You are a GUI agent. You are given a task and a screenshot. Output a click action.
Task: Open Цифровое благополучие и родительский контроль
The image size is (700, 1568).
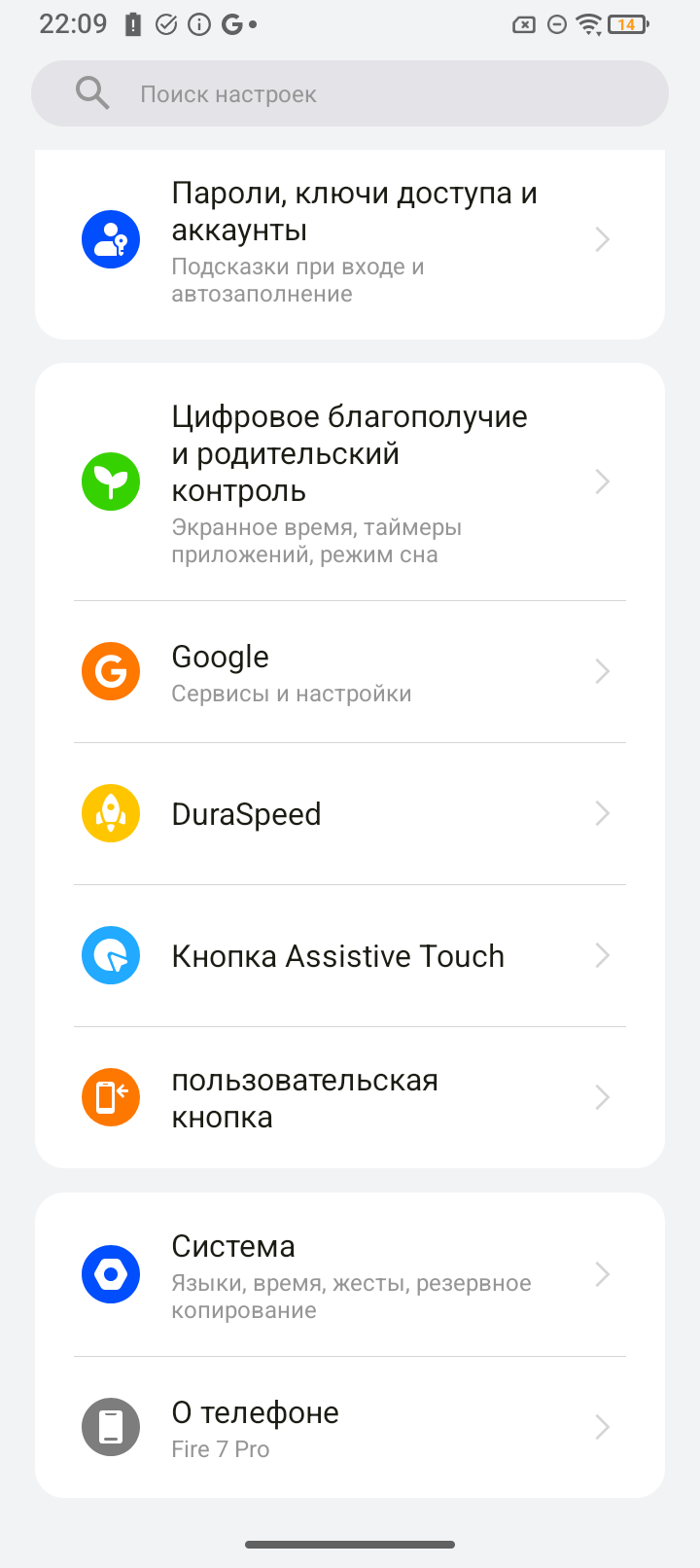point(350,483)
